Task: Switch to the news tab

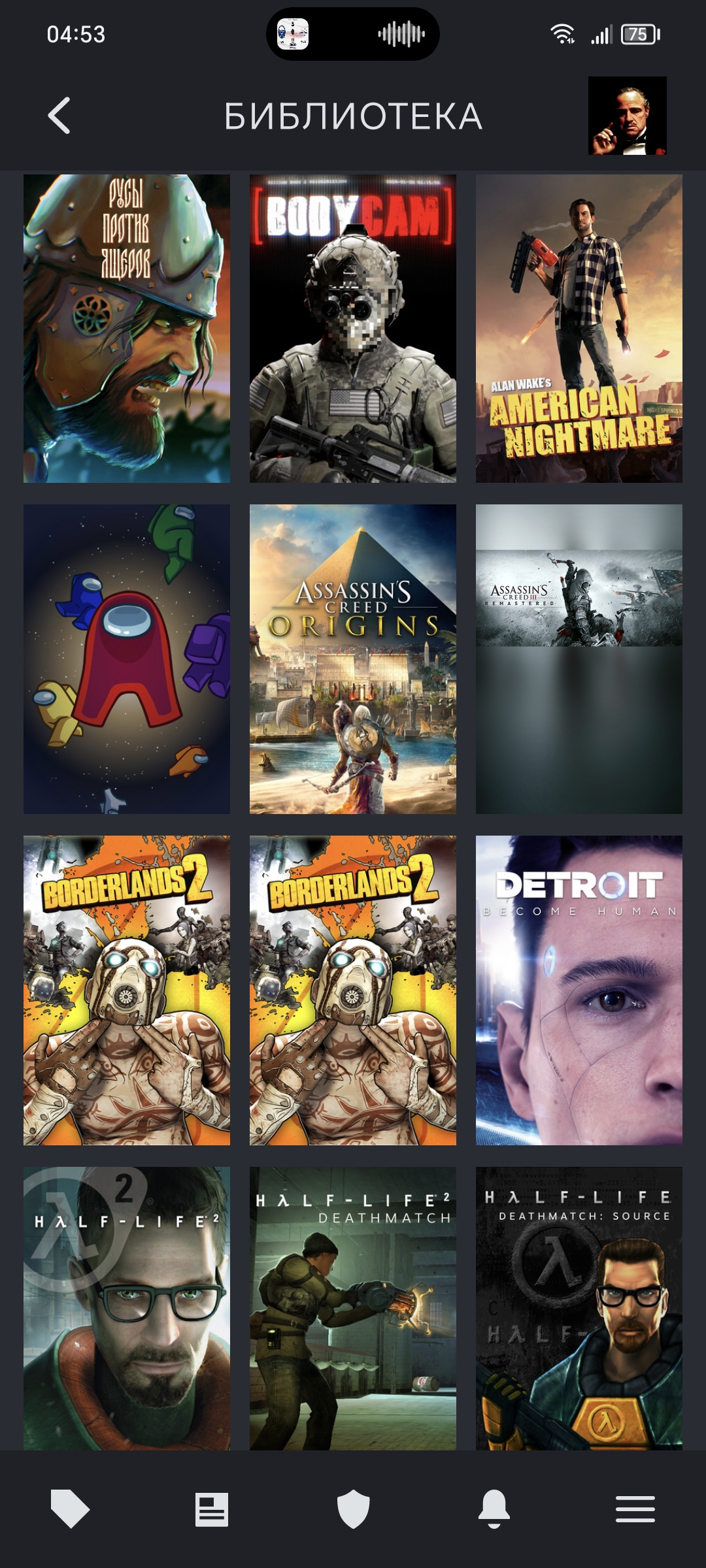Action: coord(212,1509)
